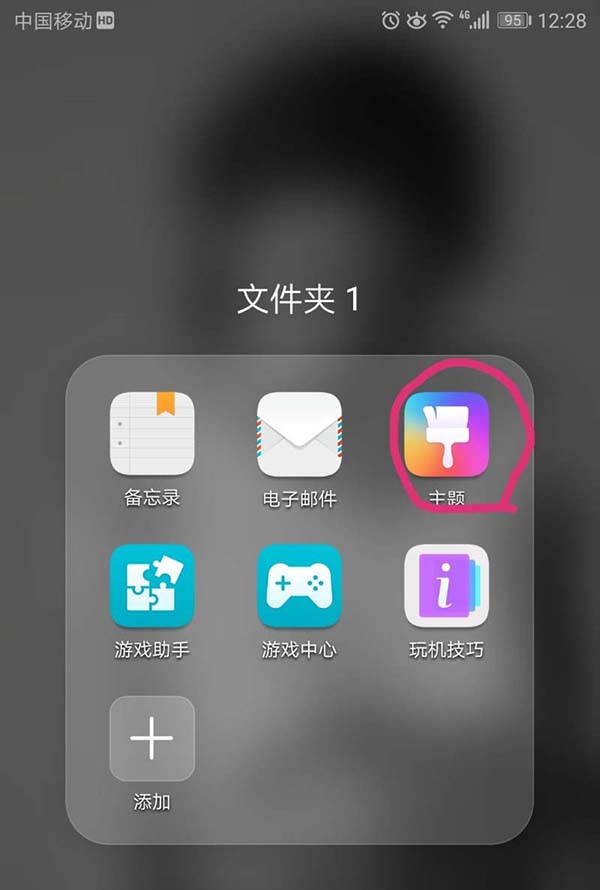This screenshot has width=600, height=890.
Task: Launch the 游戏助手 app
Action: tap(152, 586)
